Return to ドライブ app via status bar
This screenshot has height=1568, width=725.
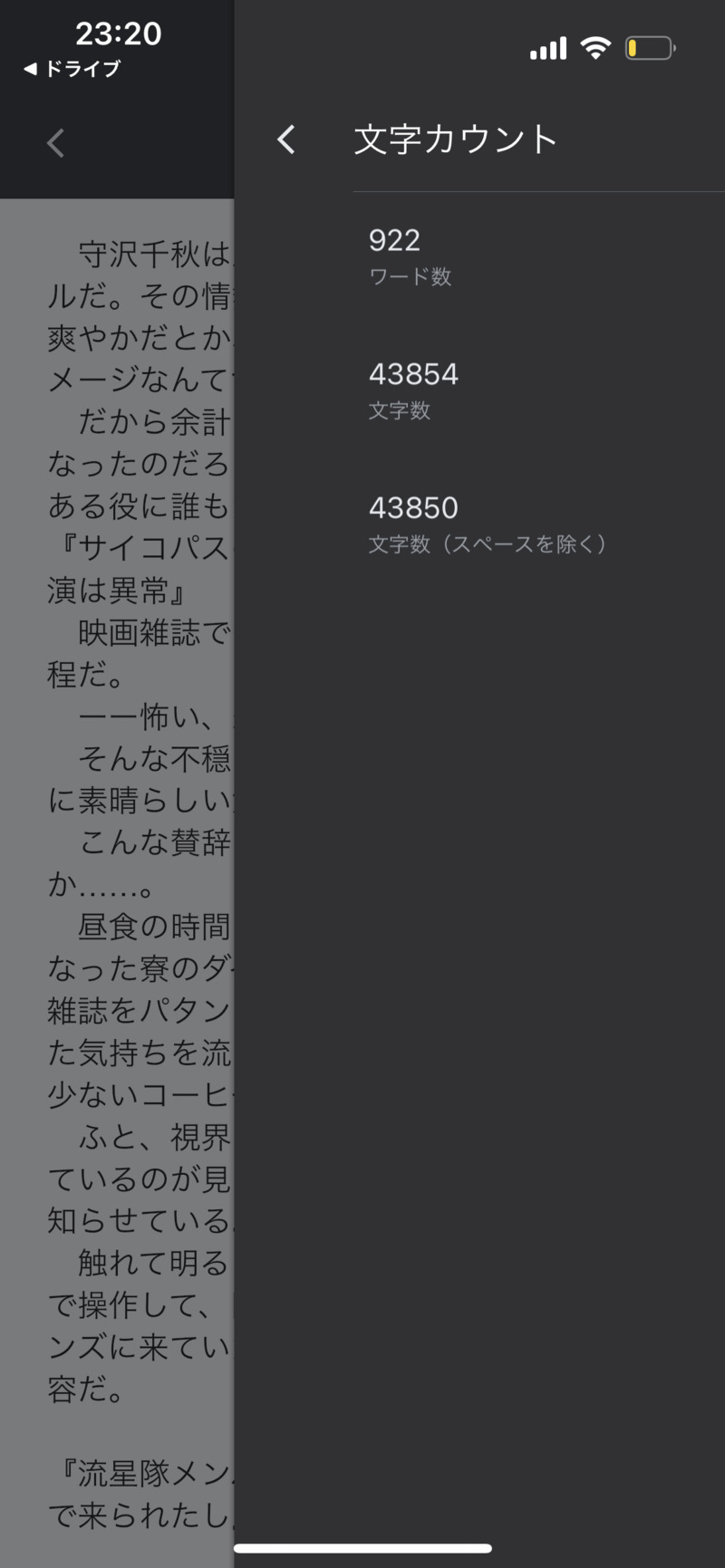tap(72, 69)
